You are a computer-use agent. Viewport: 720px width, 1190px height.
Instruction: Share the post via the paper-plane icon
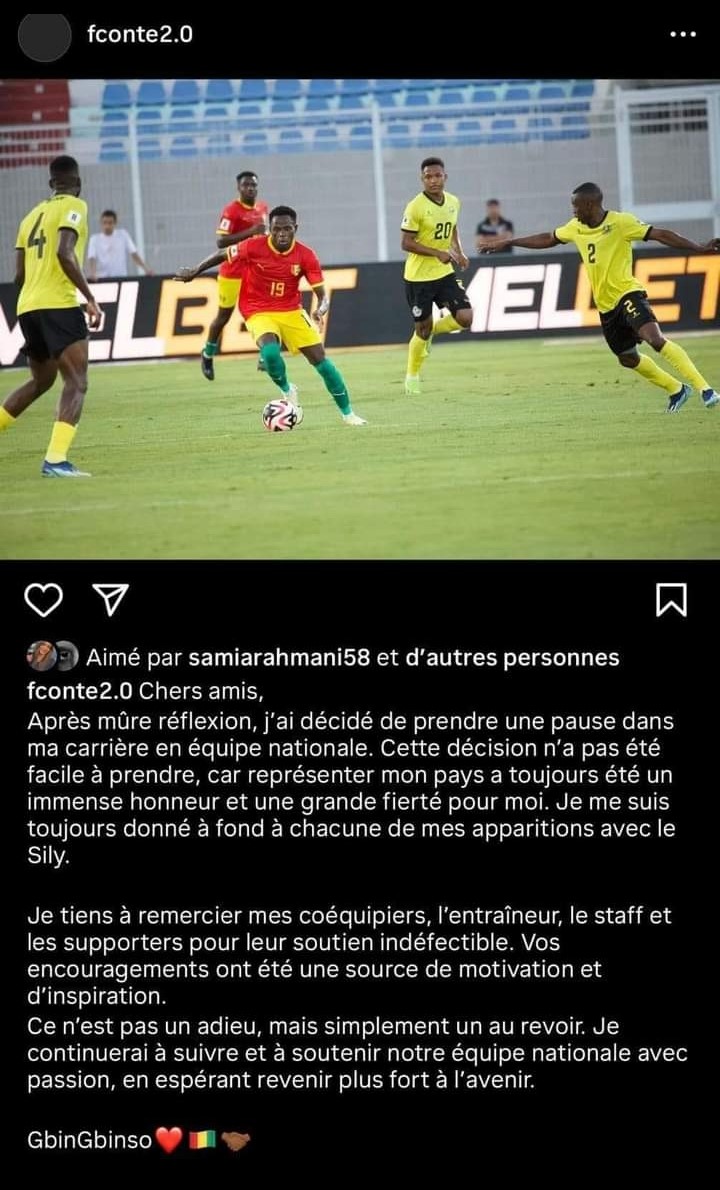point(110,600)
